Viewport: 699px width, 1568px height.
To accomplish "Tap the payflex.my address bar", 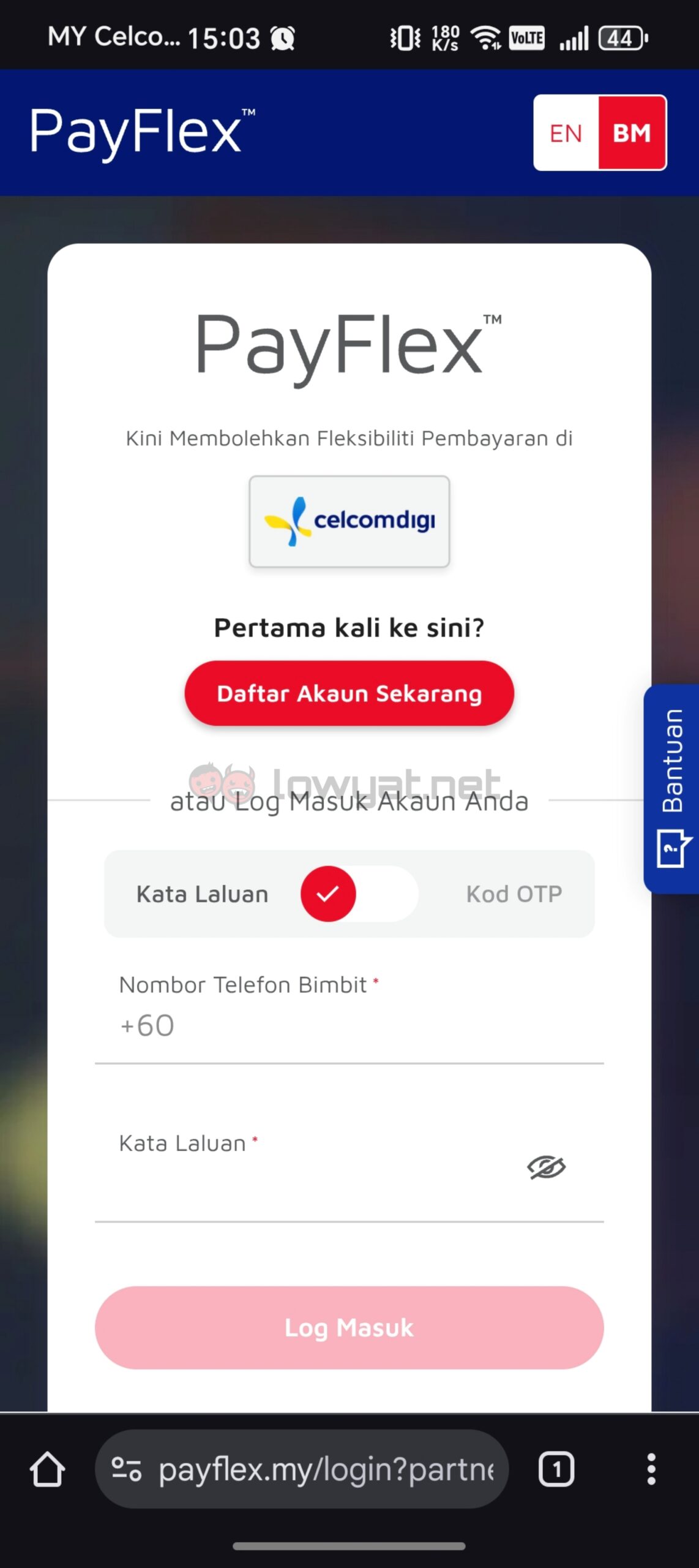I will (324, 1469).
